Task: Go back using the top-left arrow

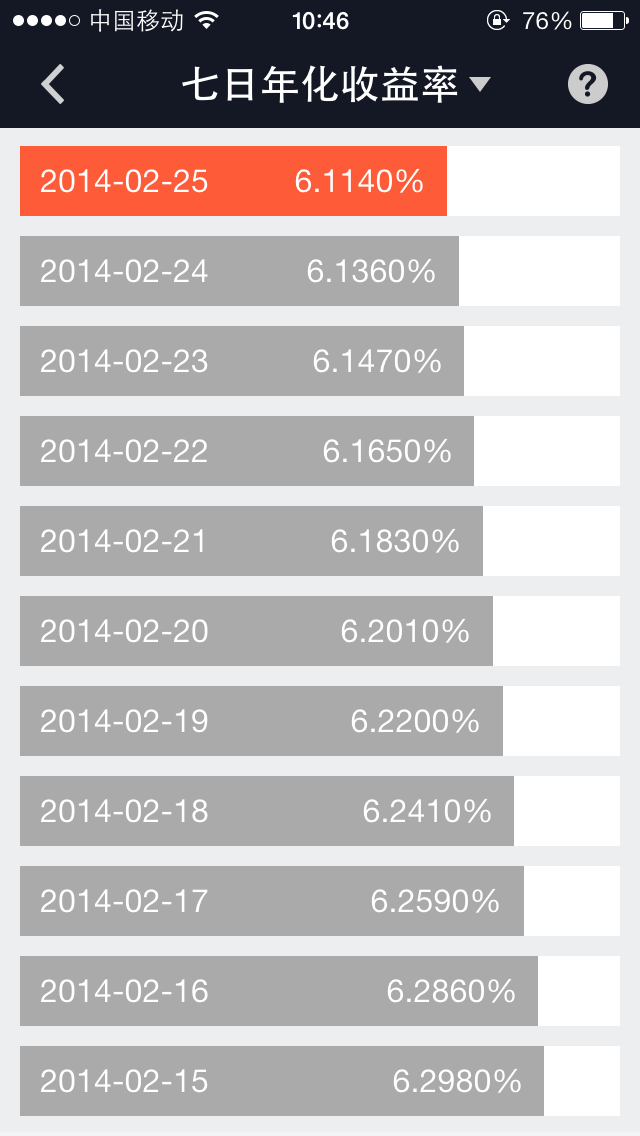Action: point(53,85)
